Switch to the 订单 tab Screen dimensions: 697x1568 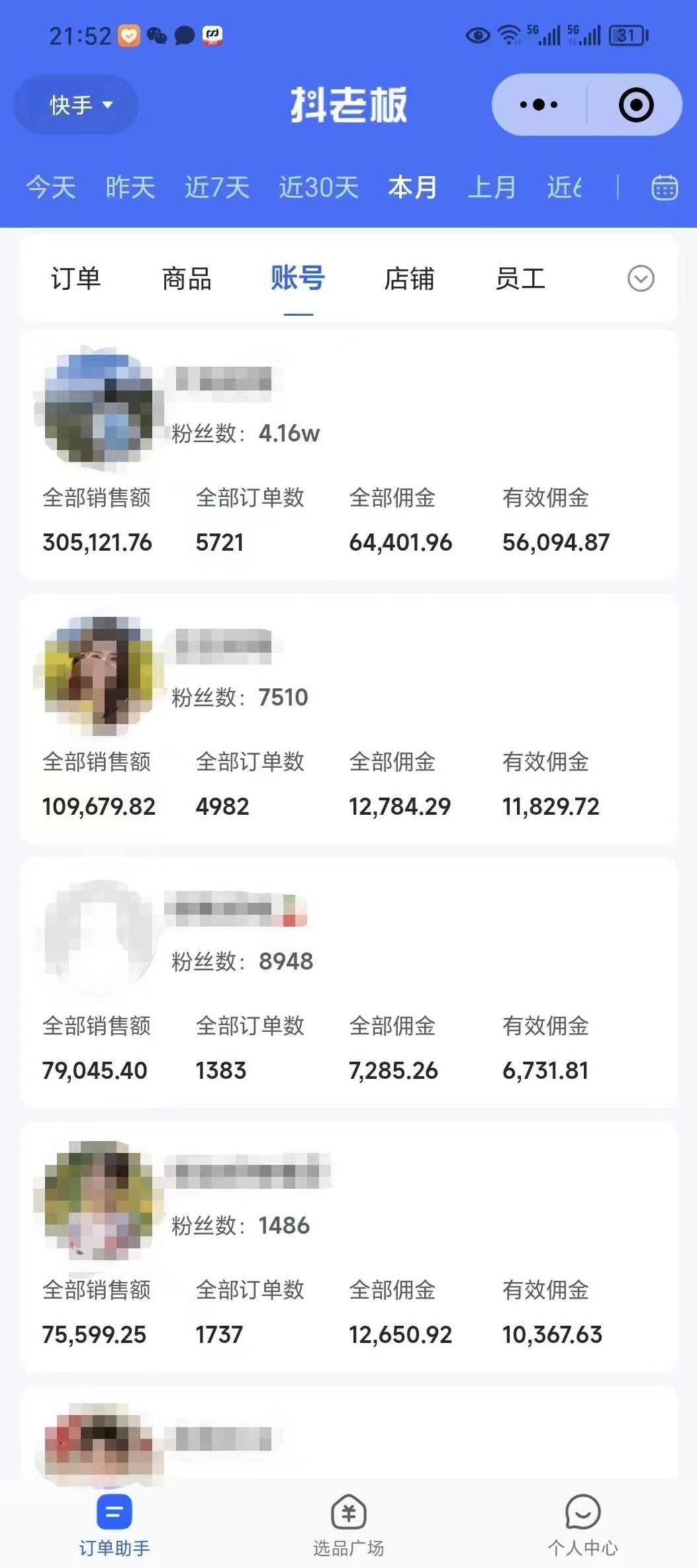pyautogui.click(x=75, y=279)
